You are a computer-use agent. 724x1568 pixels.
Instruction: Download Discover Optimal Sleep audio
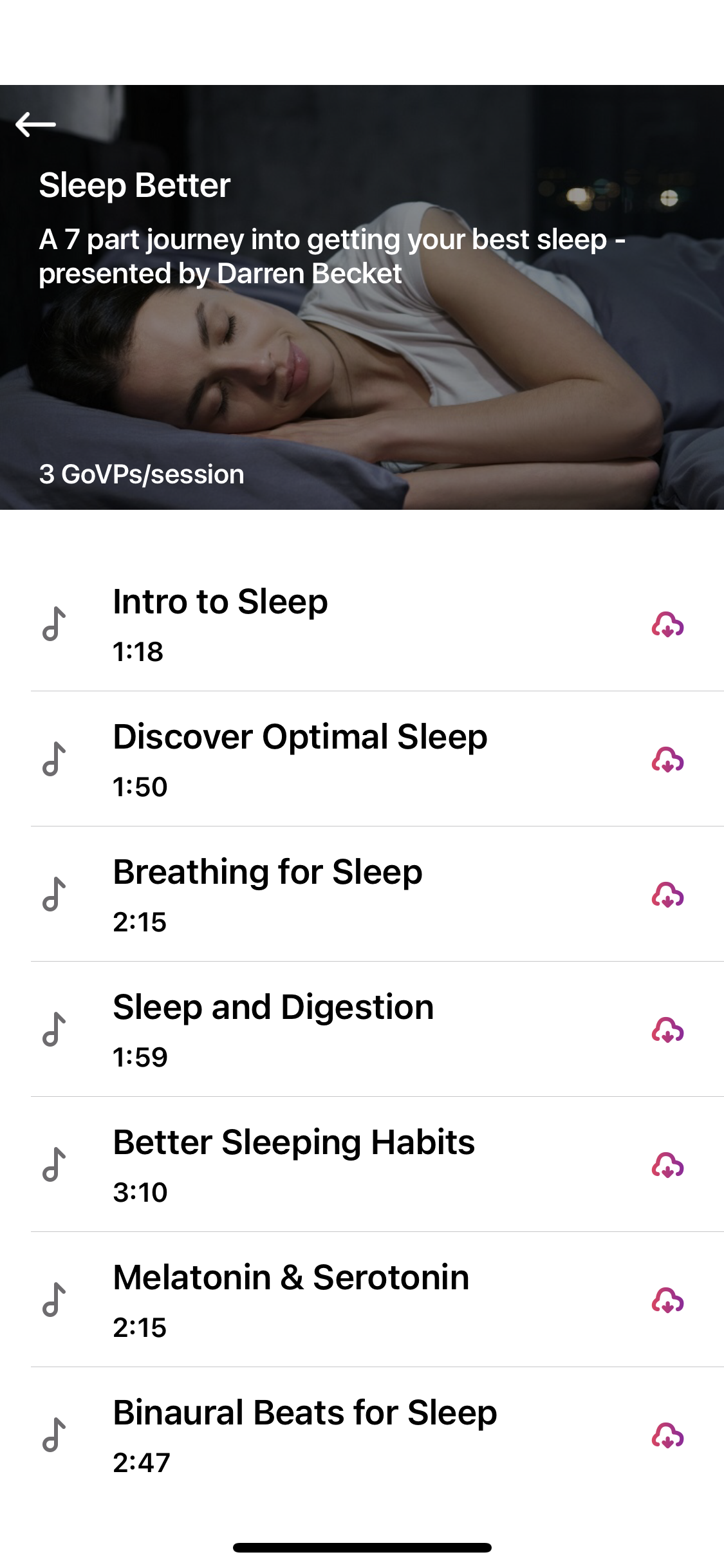pos(667,760)
